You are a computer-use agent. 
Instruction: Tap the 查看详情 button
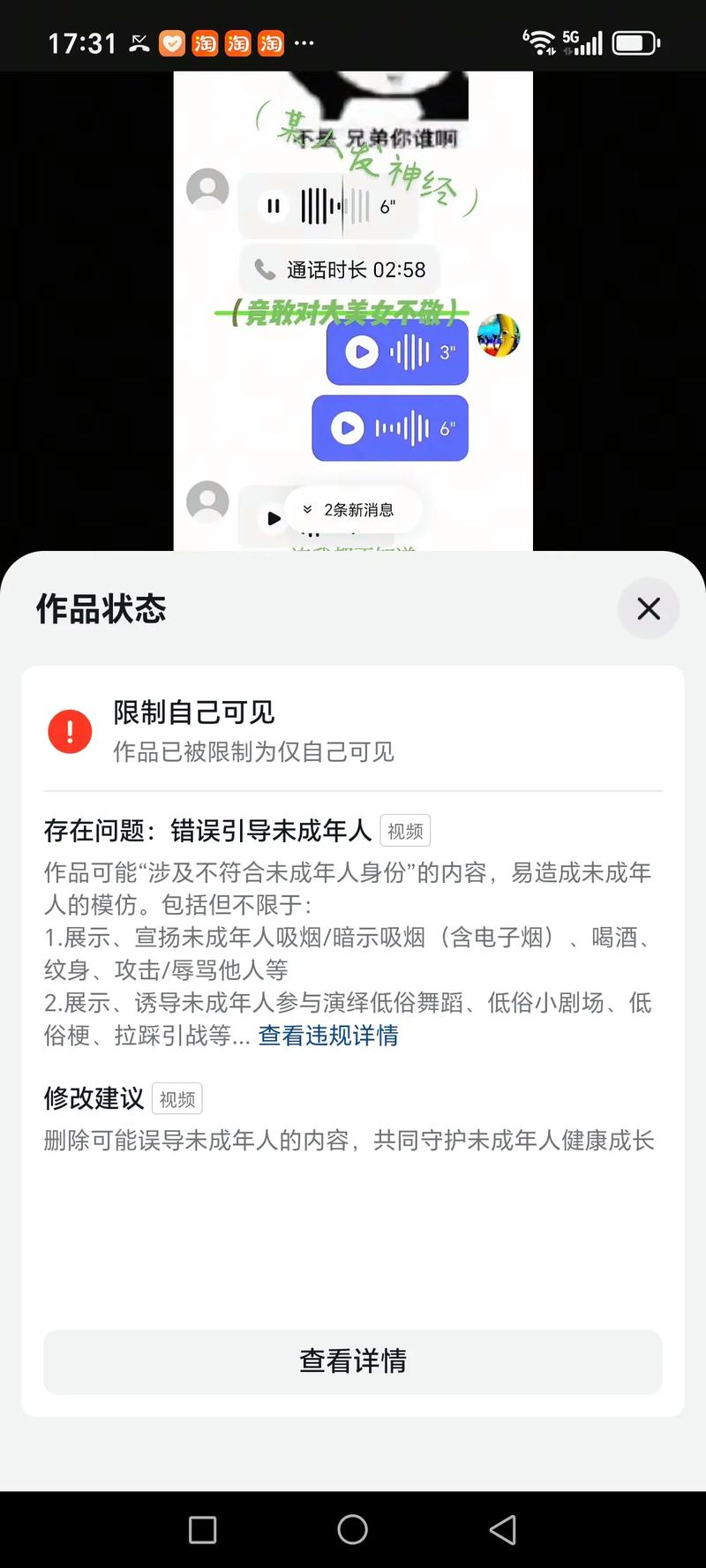tap(352, 1361)
